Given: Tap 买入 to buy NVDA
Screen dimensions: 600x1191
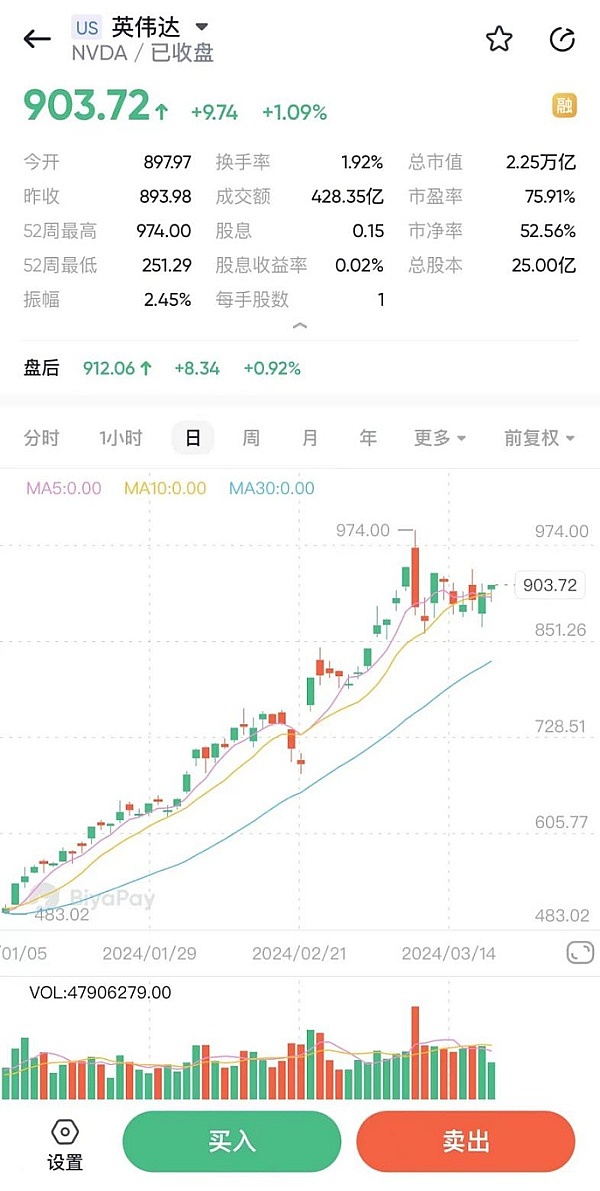Looking at the screenshot, I should pos(232,1141).
